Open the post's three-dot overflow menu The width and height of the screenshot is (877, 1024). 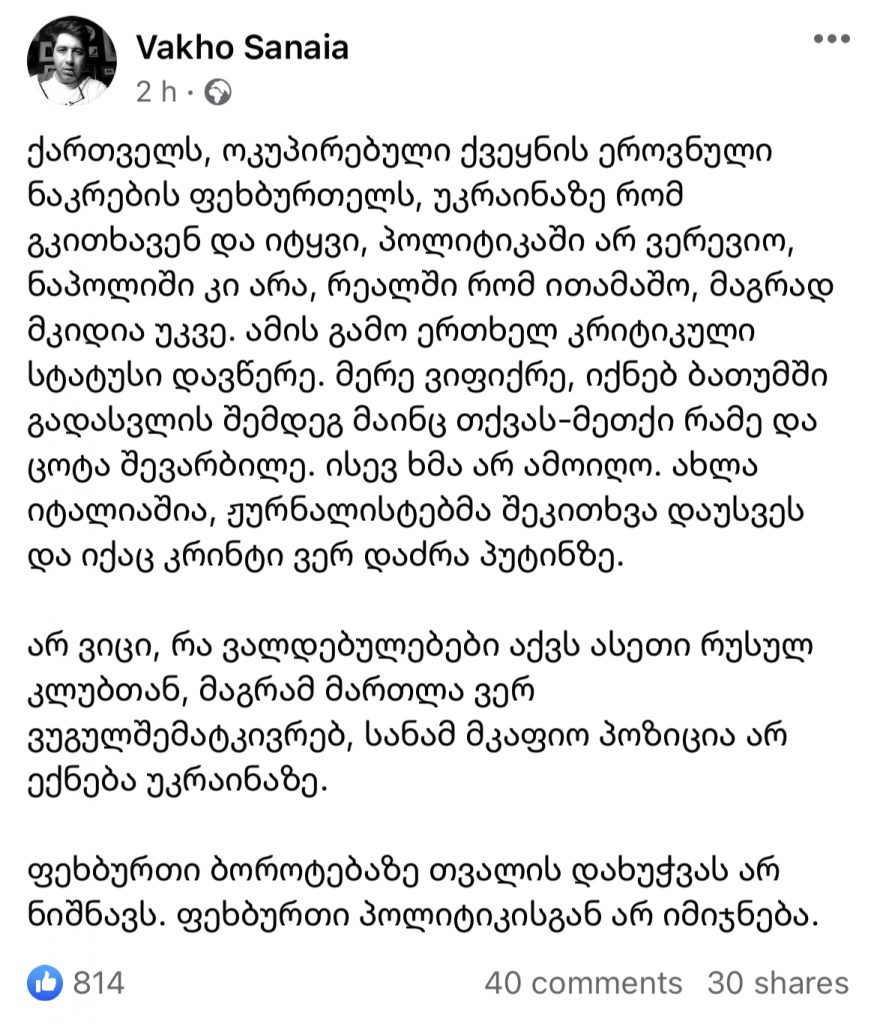[831, 39]
